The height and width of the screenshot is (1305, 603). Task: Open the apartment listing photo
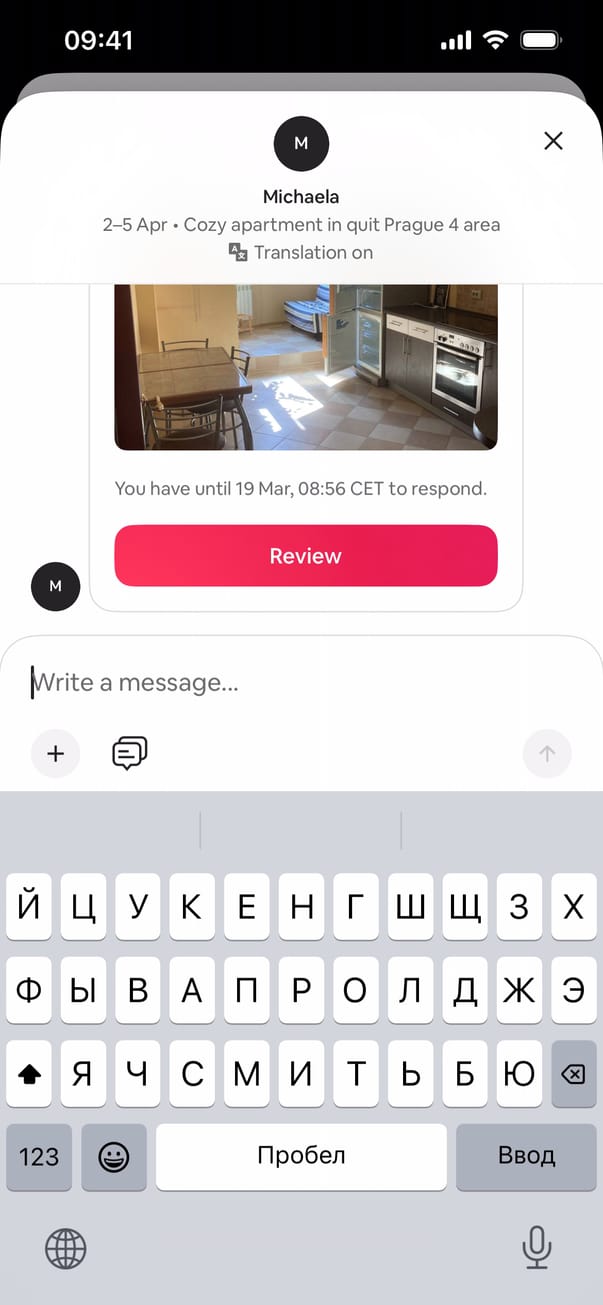(305, 366)
